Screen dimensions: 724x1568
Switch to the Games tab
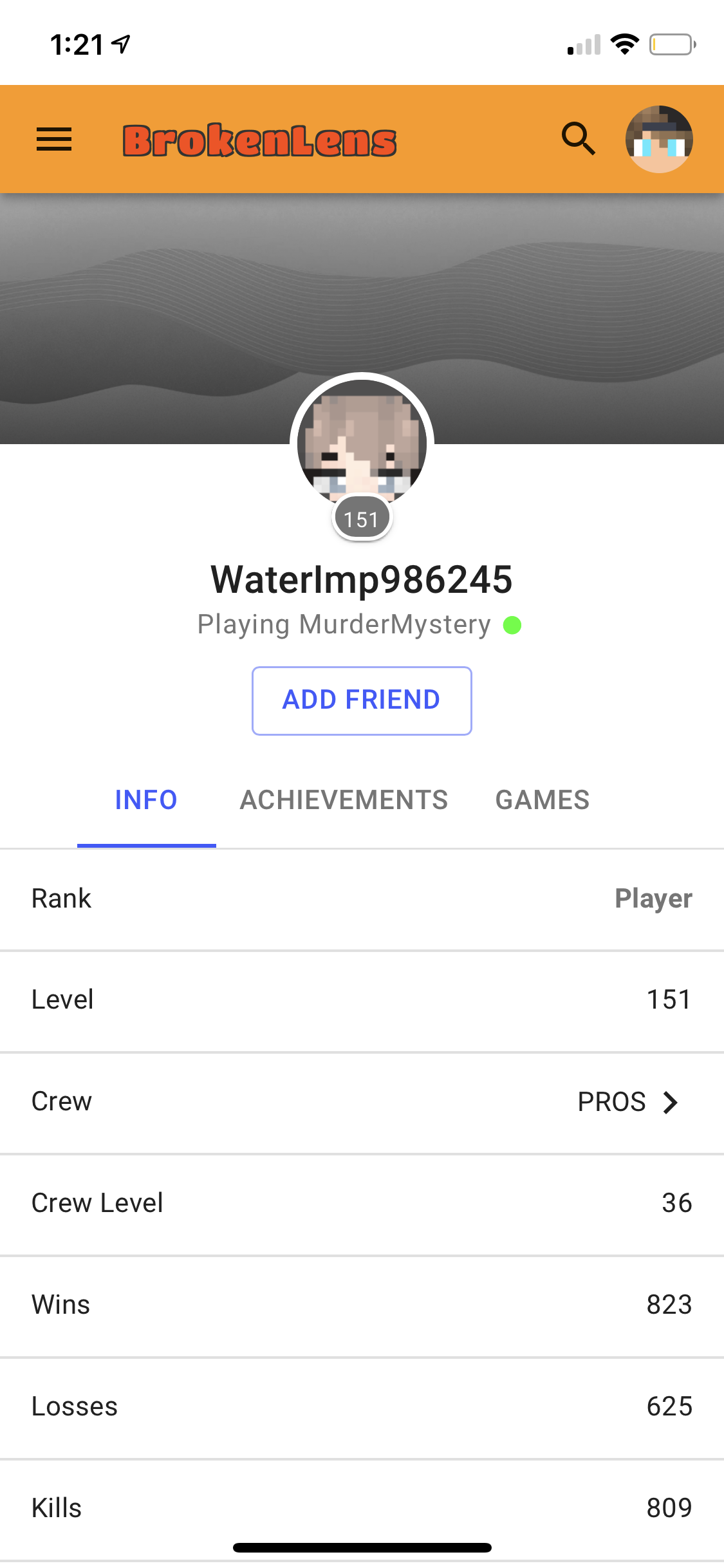coord(543,800)
